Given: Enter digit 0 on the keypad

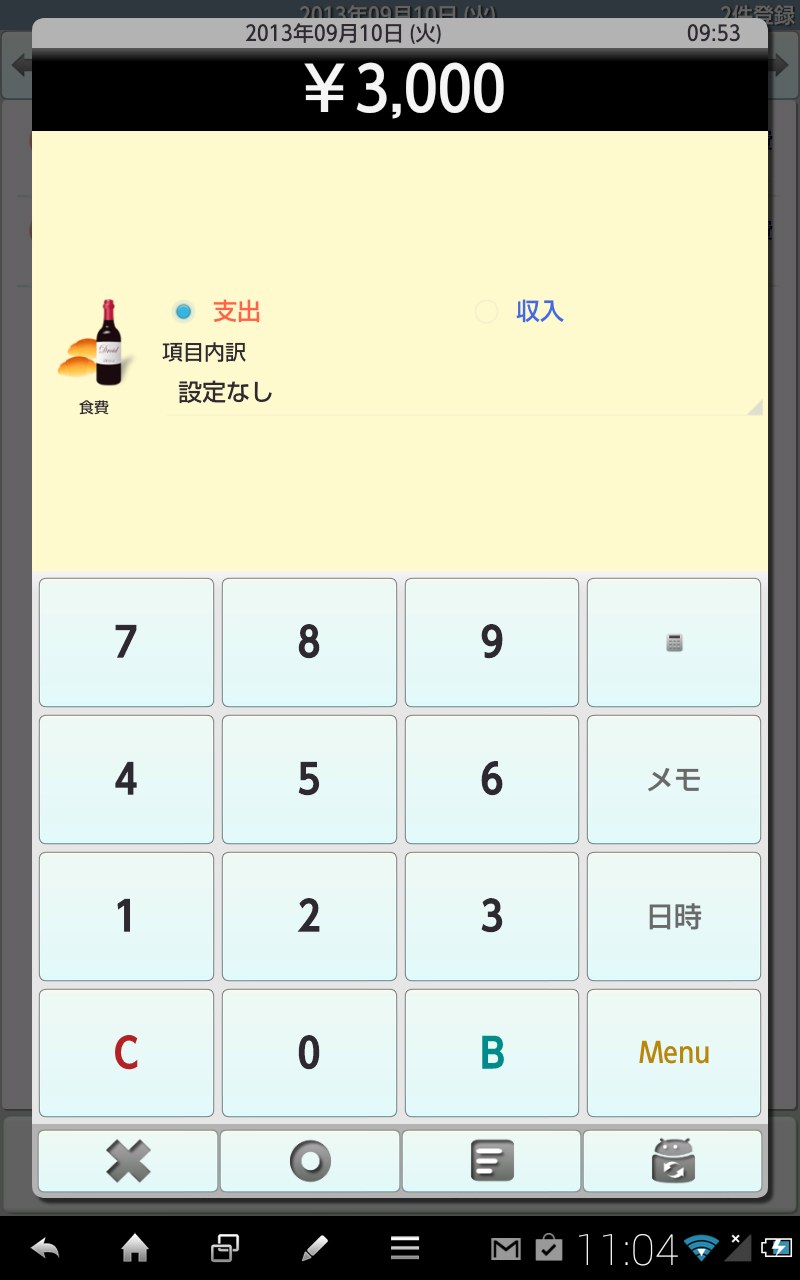Looking at the screenshot, I should [309, 1053].
